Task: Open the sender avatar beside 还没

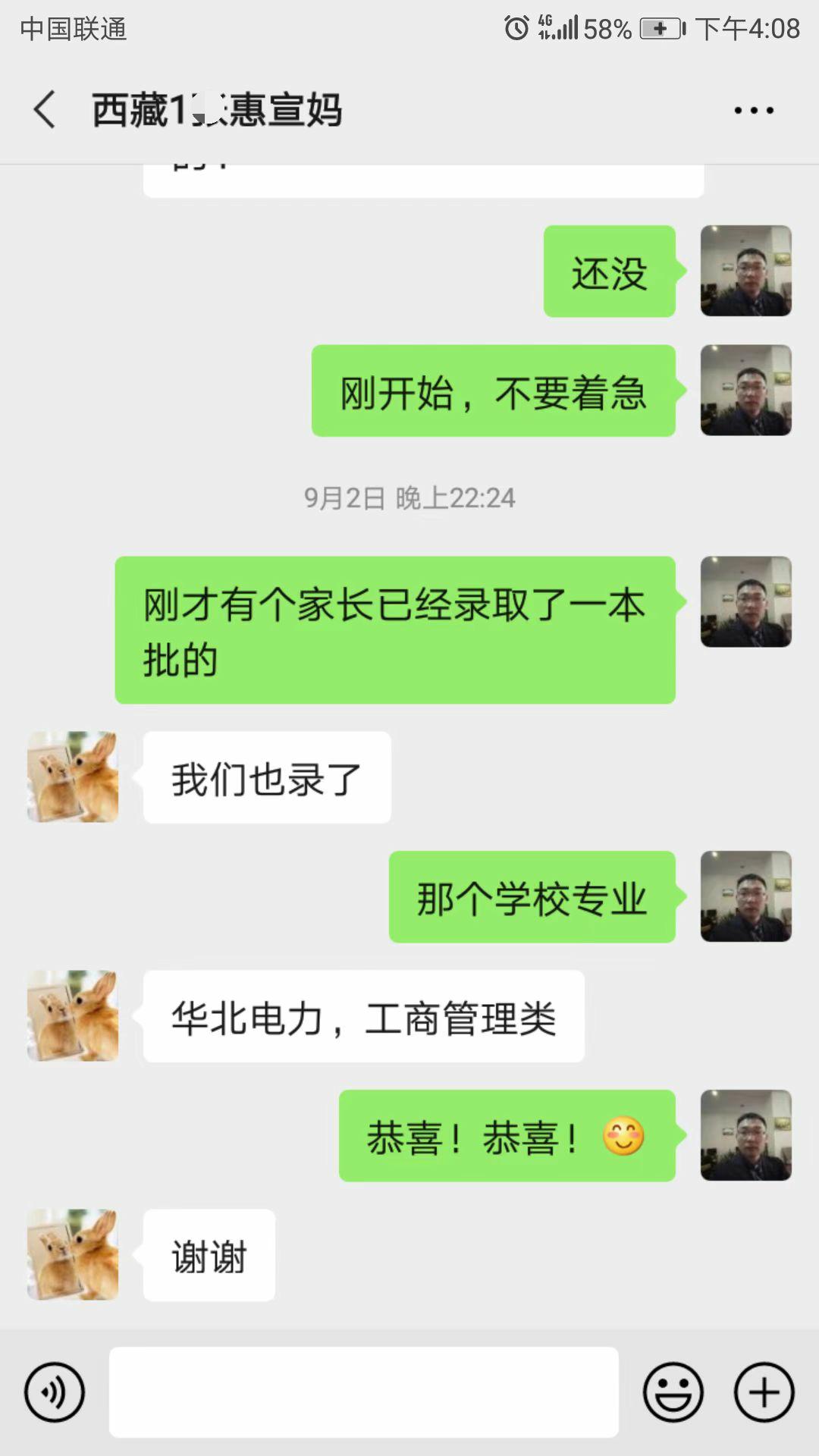Action: tap(746, 271)
